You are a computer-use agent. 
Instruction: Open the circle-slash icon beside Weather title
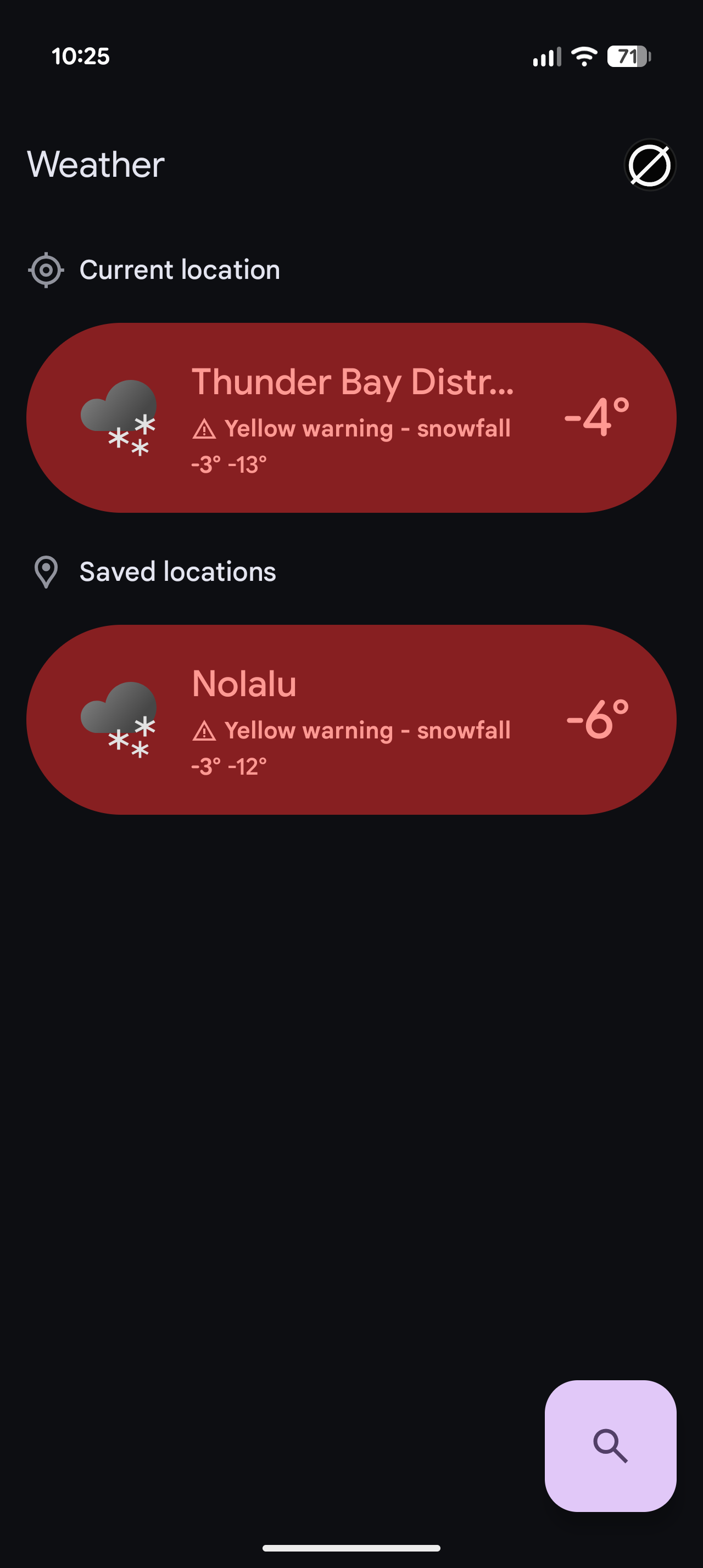coord(649,165)
